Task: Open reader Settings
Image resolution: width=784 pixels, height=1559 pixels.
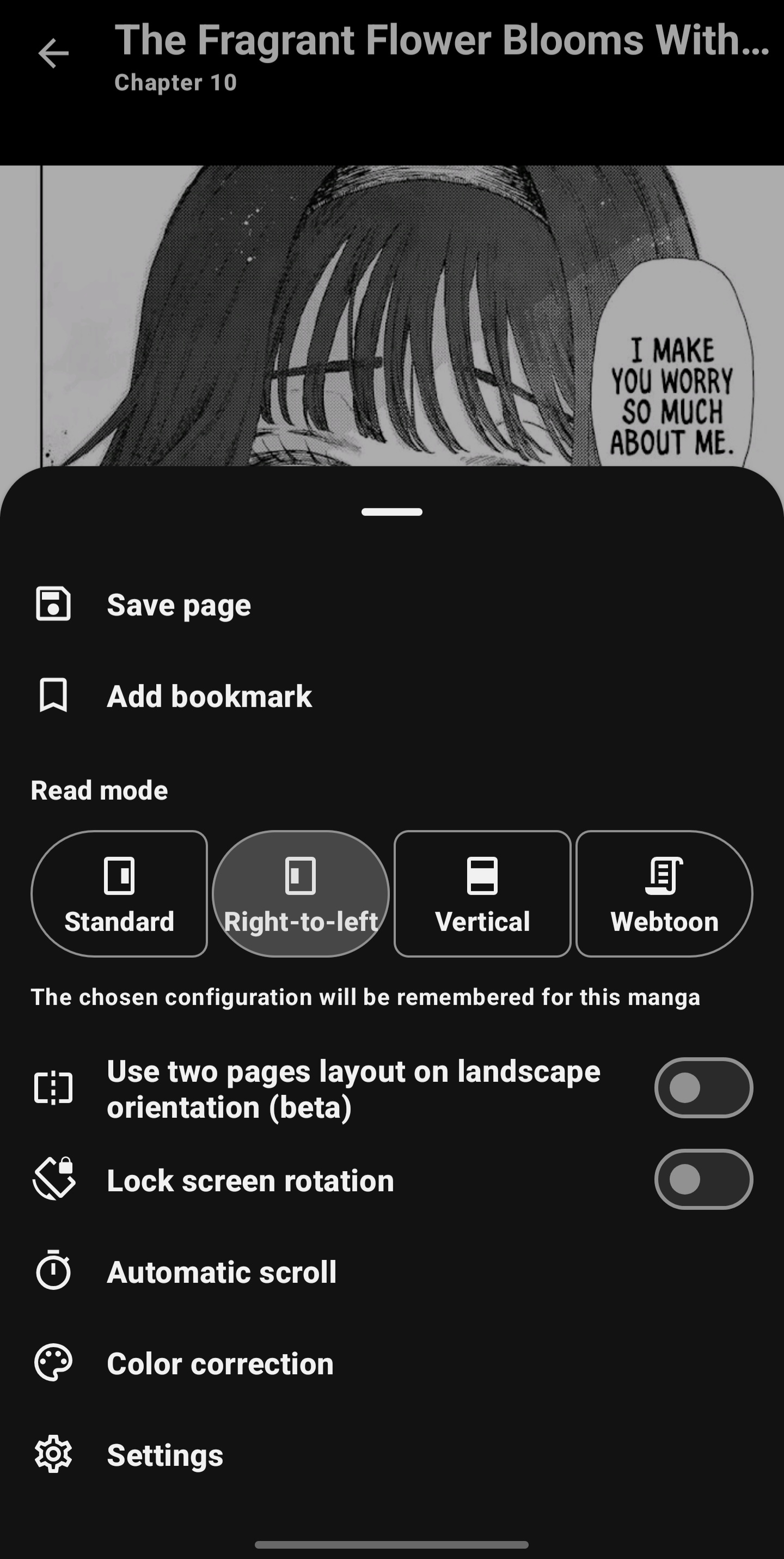Action: point(392,1454)
